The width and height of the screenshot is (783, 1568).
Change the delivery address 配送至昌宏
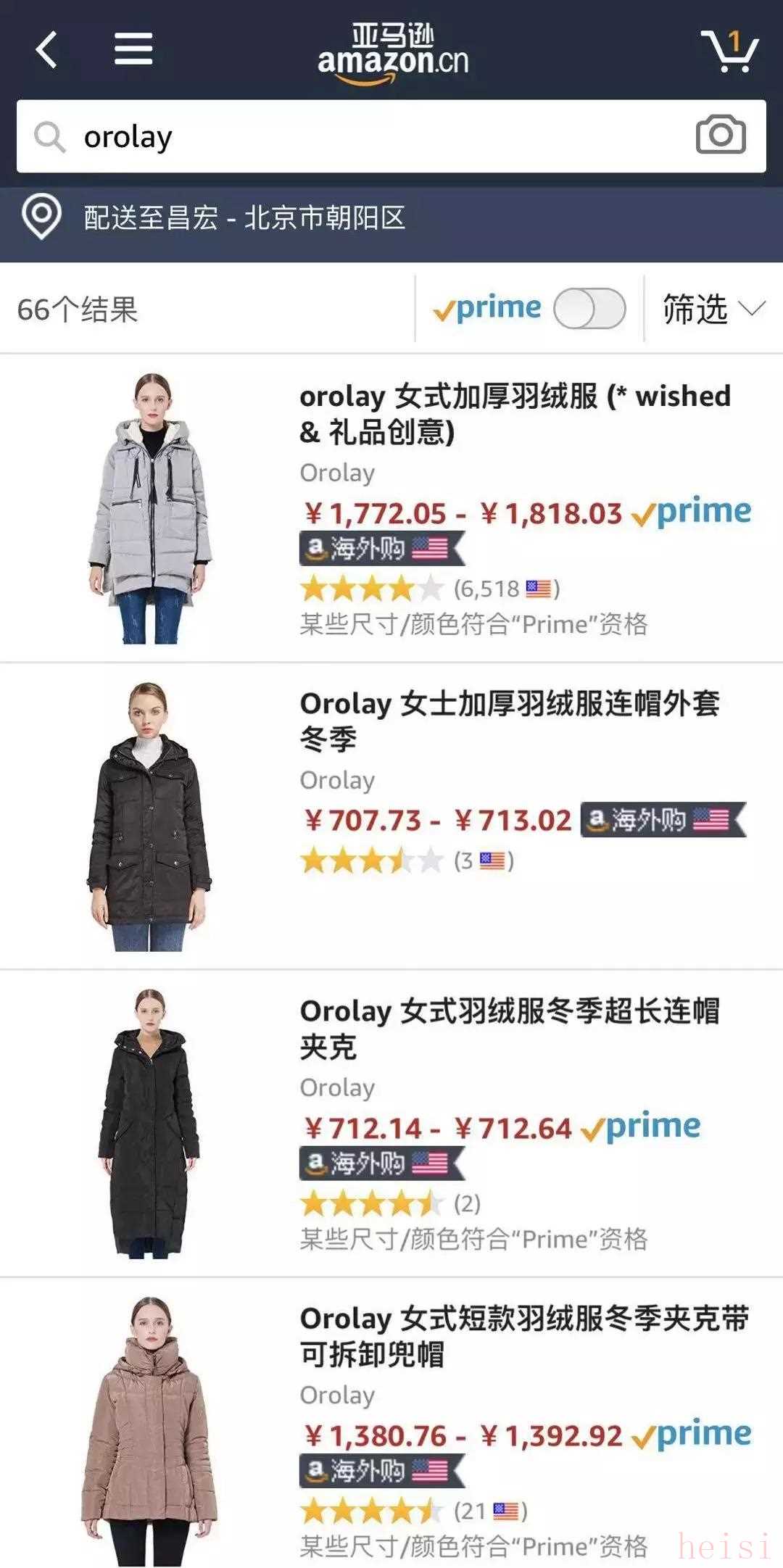click(x=244, y=217)
